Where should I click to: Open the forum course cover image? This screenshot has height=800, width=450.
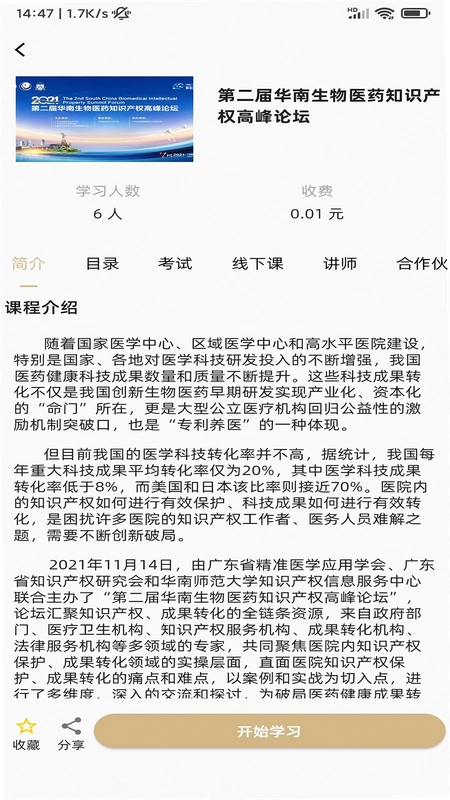tap(105, 119)
